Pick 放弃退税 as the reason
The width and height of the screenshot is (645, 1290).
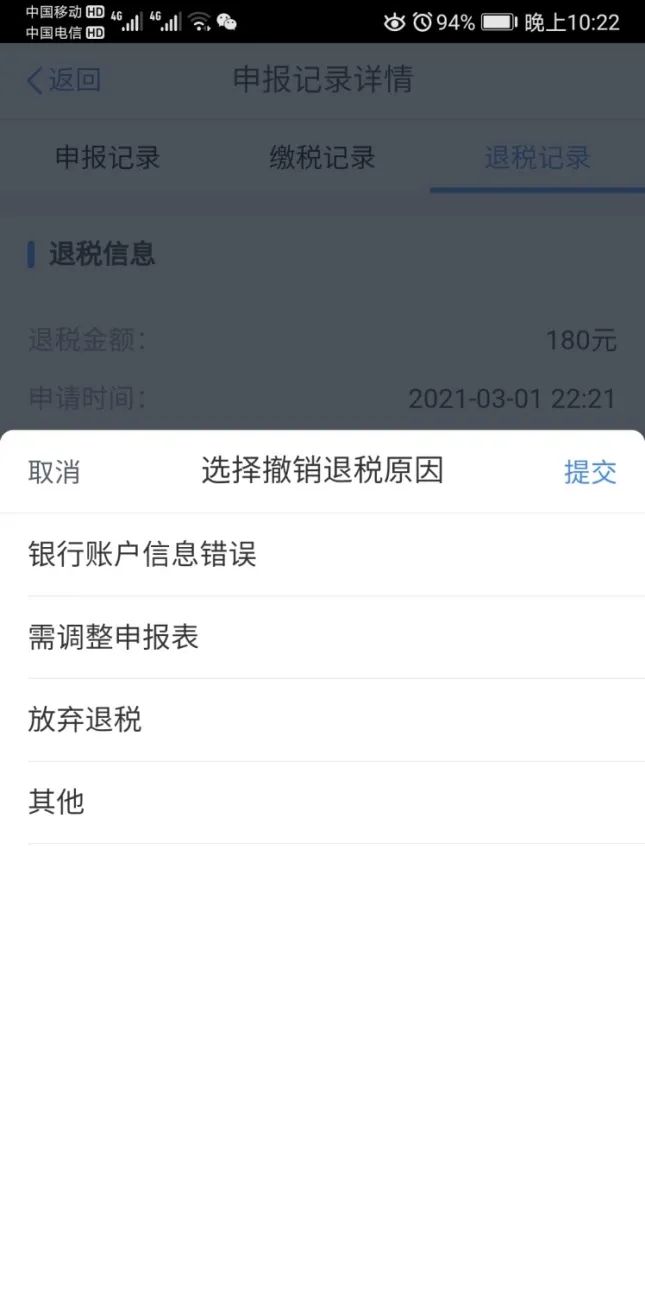click(x=322, y=720)
